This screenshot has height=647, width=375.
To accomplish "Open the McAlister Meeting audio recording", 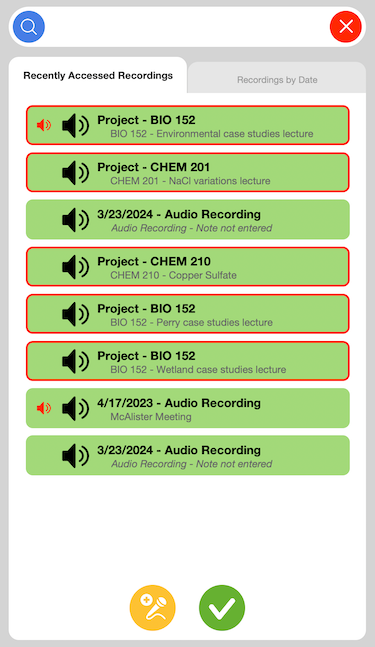I will (188, 408).
